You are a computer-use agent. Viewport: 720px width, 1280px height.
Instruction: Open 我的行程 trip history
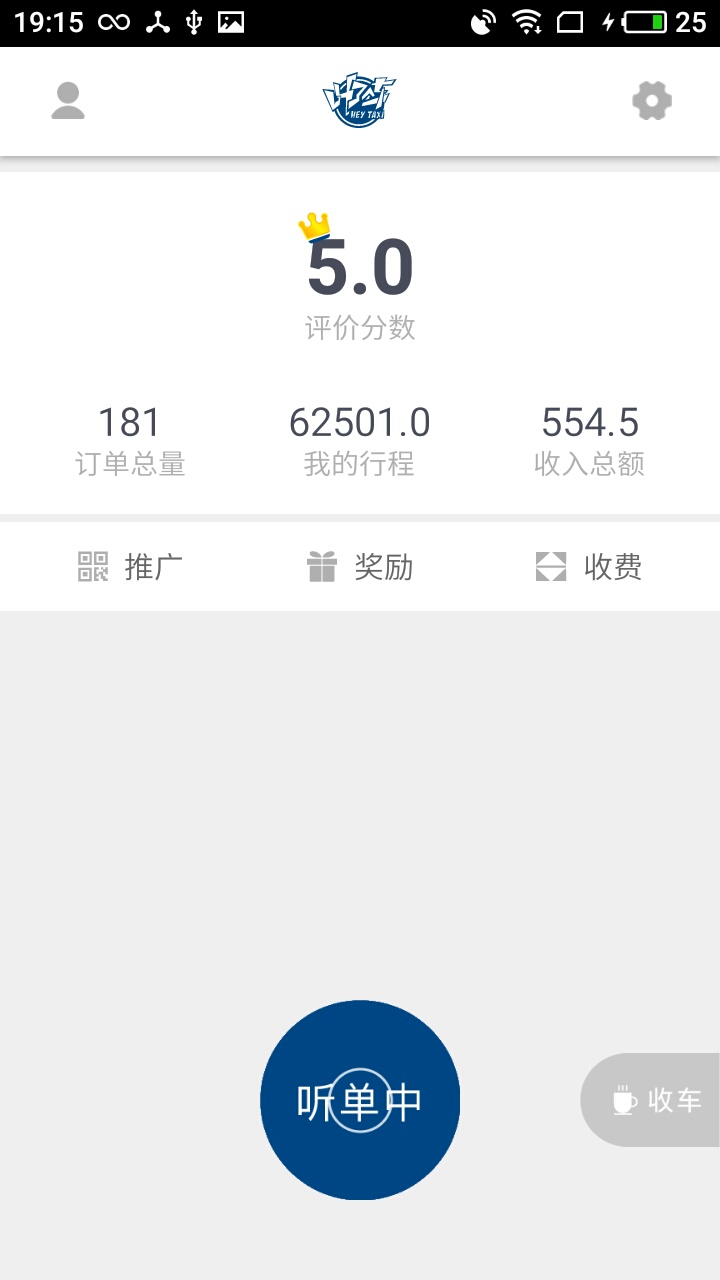pyautogui.click(x=360, y=435)
